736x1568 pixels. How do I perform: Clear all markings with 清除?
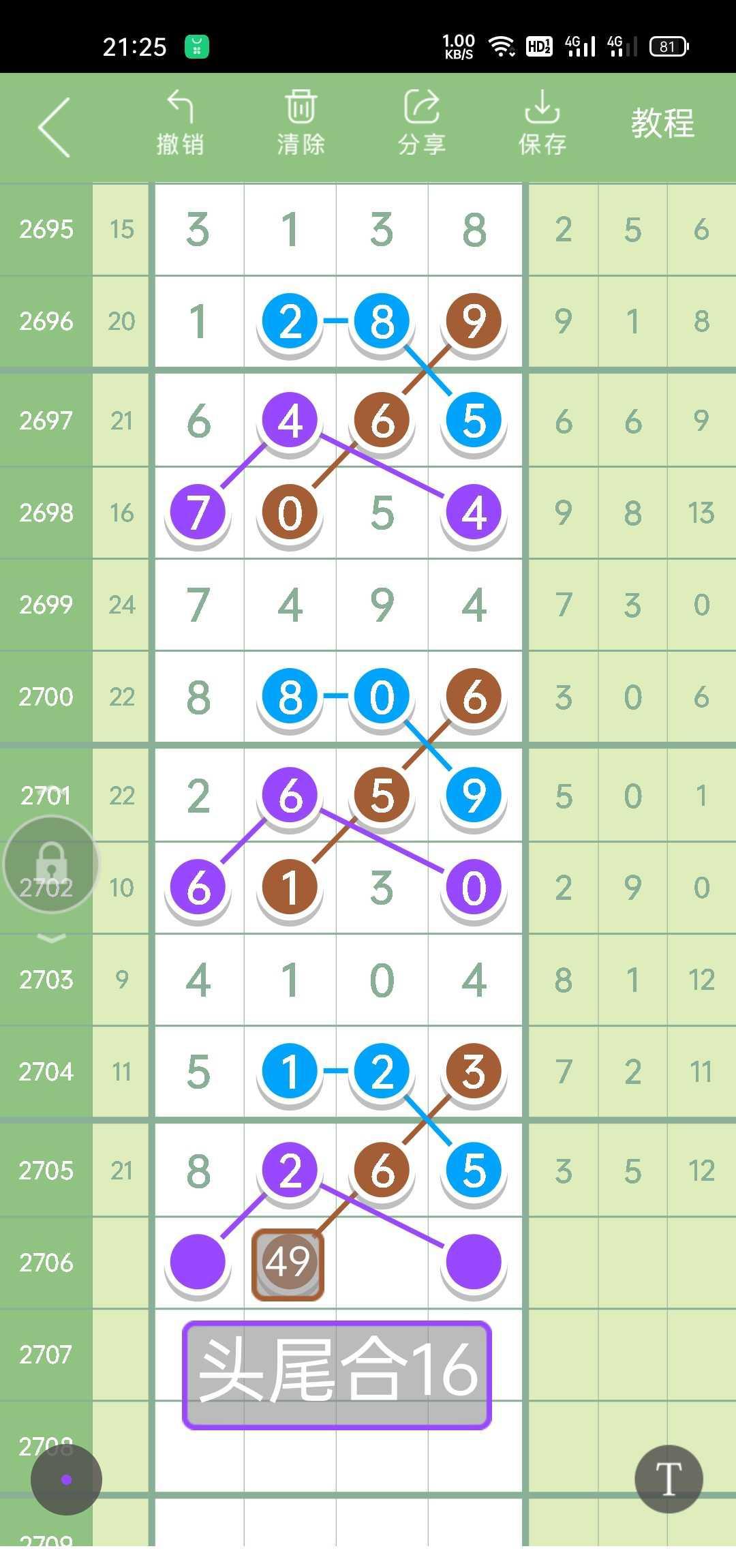pos(301,123)
